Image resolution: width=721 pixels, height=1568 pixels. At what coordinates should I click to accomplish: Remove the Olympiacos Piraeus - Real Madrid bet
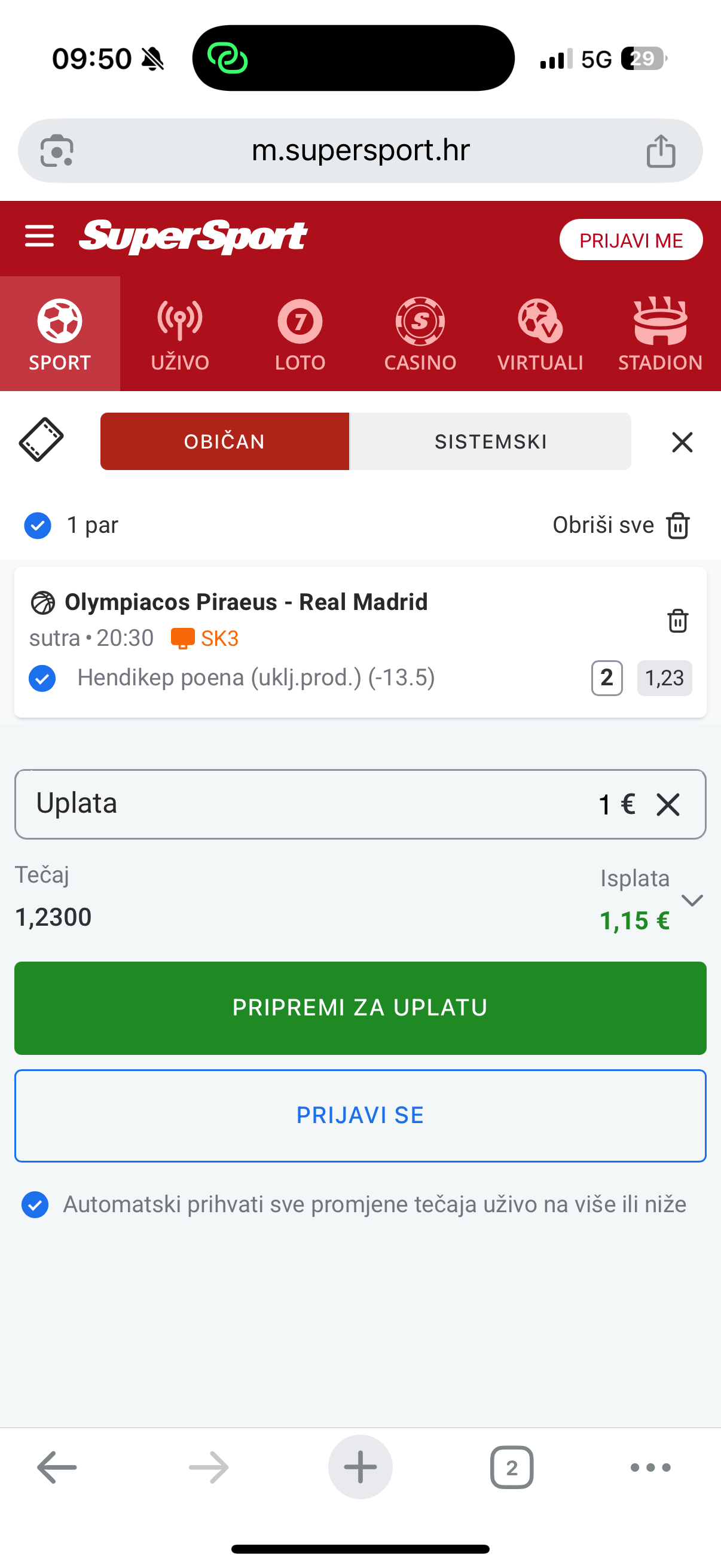point(677,620)
